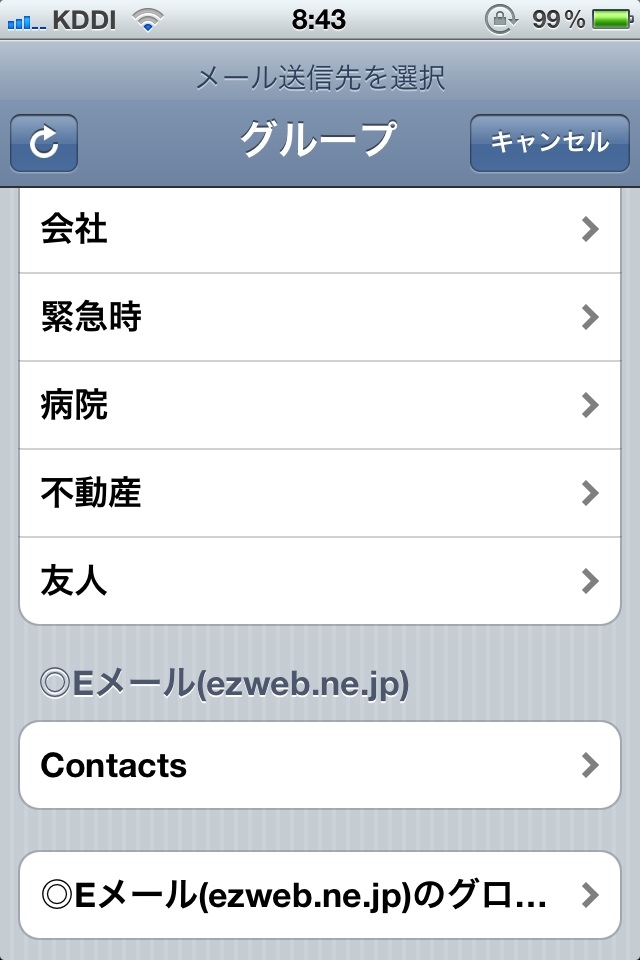Screen dimensions: 640x960
Task: Open Contacts under Eメール(ezweb.ne.jp)
Action: click(x=320, y=765)
